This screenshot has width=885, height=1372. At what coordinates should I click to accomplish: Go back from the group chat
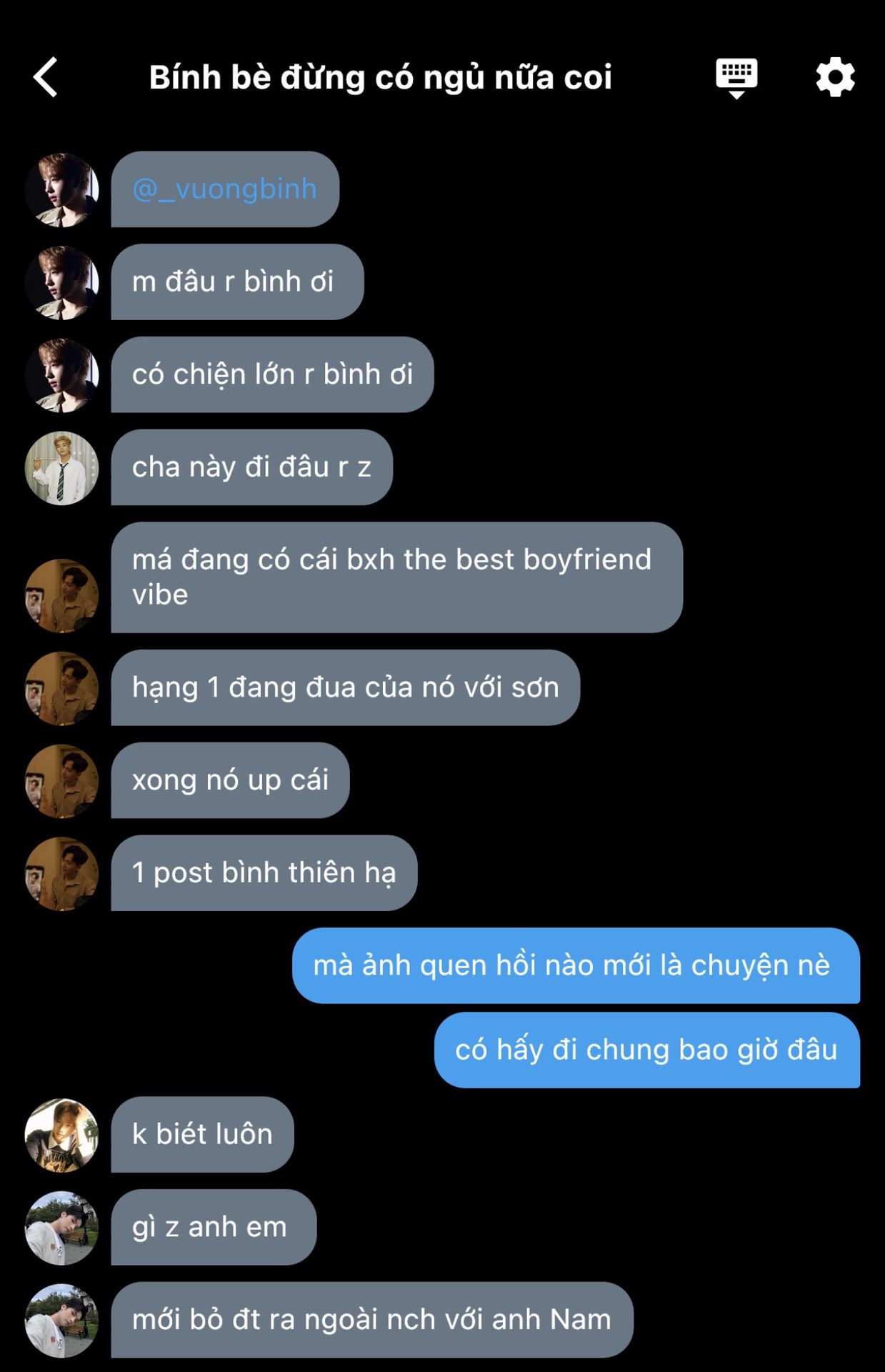click(46, 77)
